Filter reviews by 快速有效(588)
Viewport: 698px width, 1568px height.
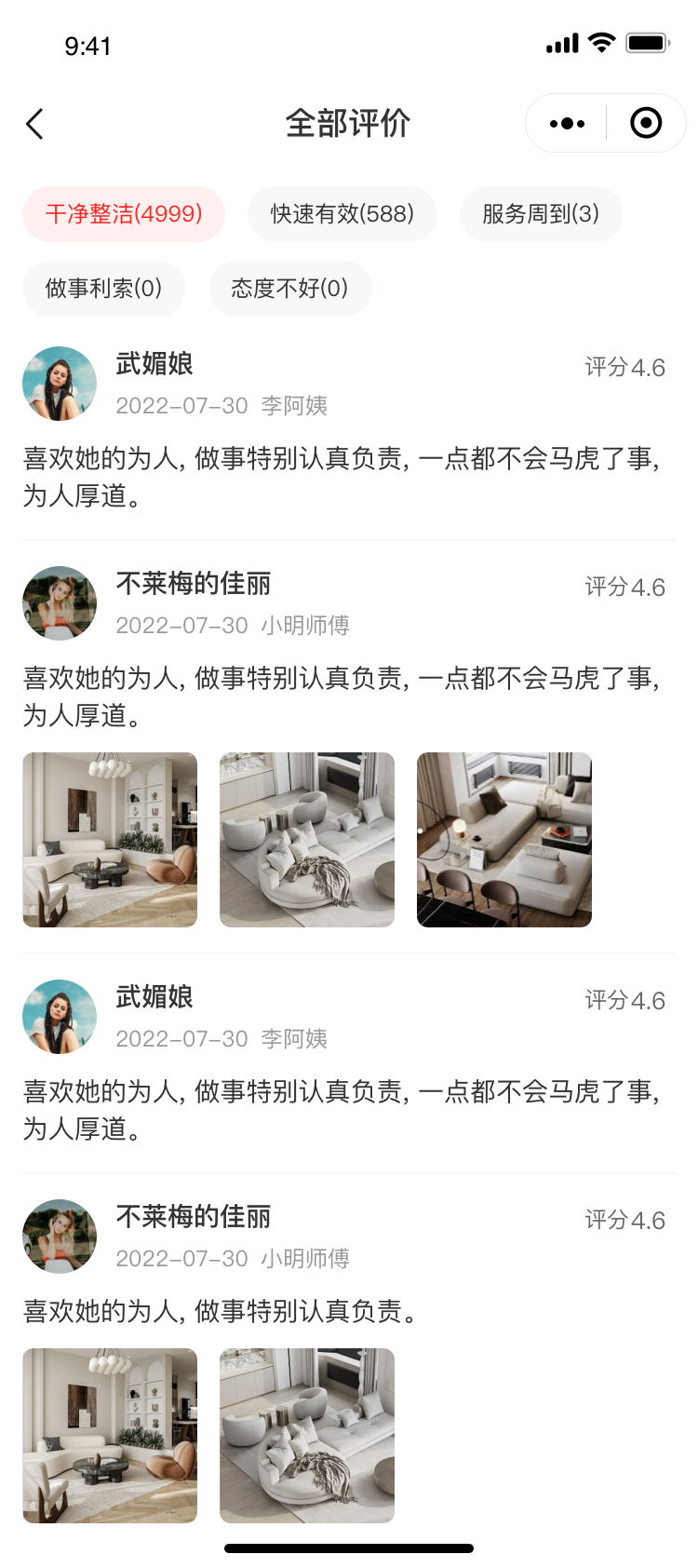point(342,214)
